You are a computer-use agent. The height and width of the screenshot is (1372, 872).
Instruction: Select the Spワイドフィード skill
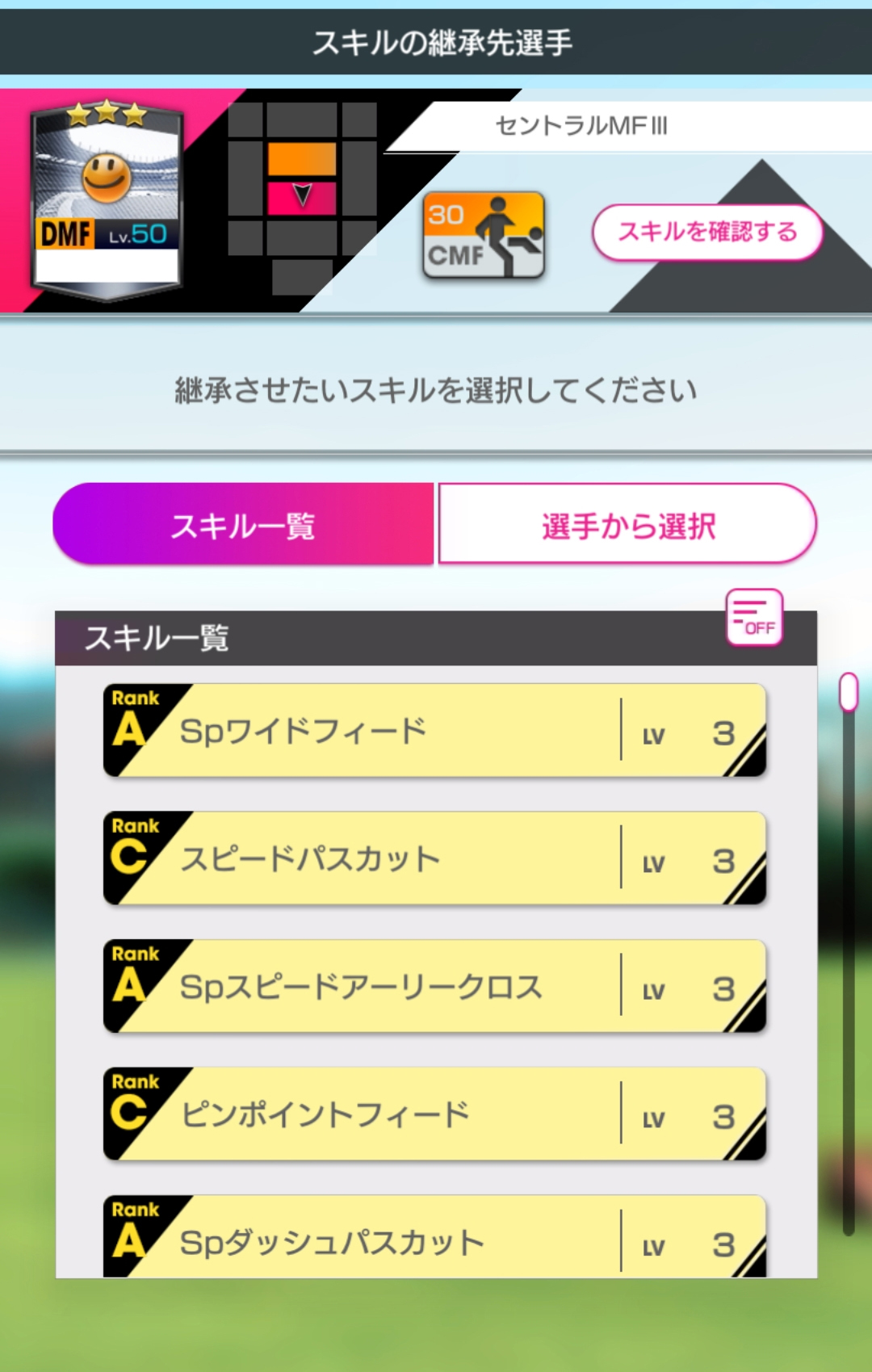coord(434,731)
